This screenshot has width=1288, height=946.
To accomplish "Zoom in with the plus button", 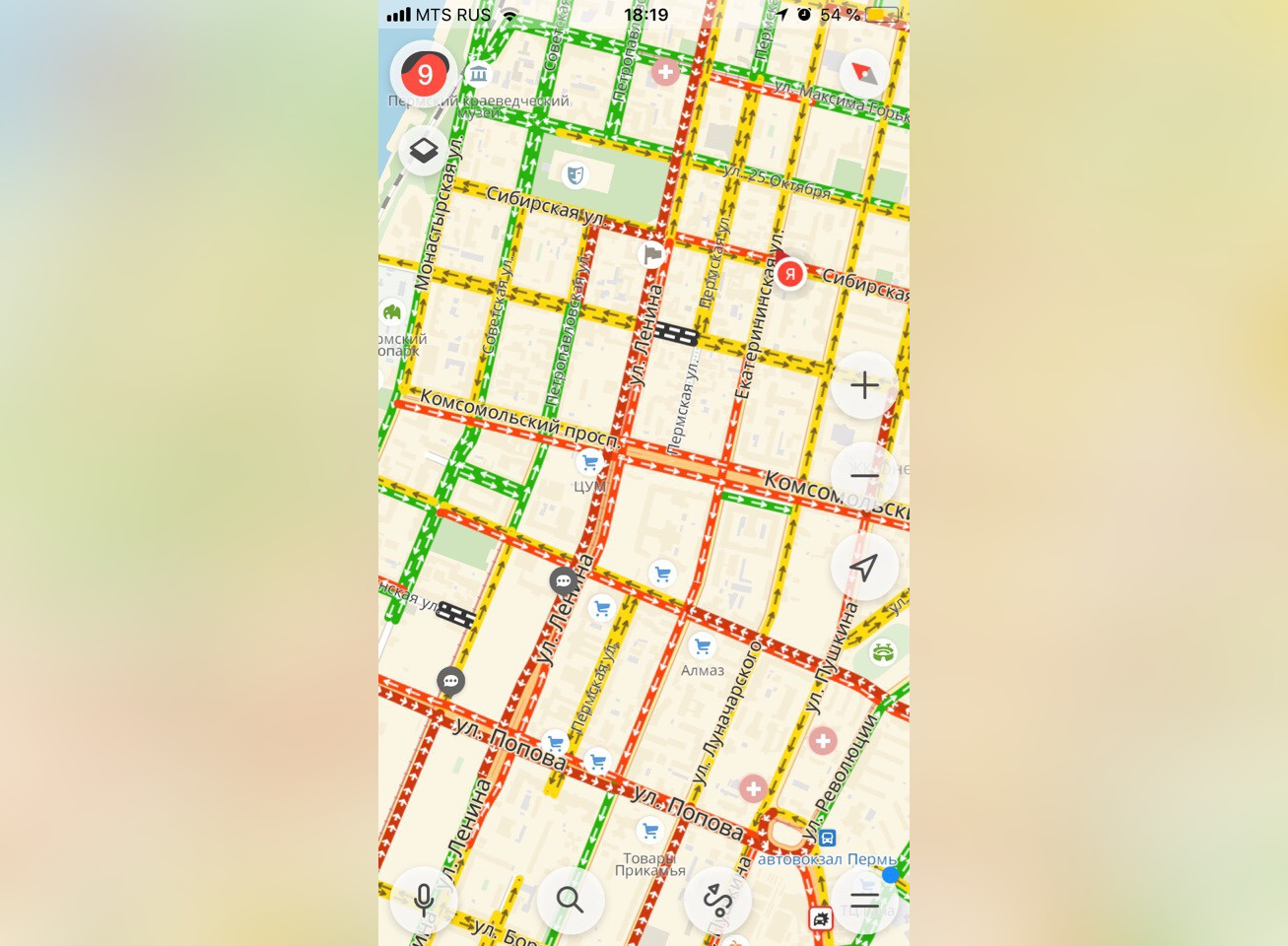I will coord(863,385).
